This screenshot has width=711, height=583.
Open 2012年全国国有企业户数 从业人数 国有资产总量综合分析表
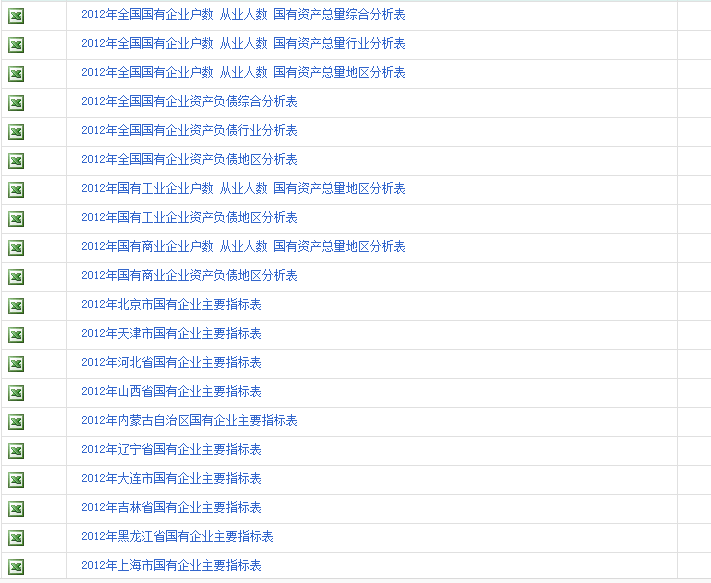click(243, 15)
